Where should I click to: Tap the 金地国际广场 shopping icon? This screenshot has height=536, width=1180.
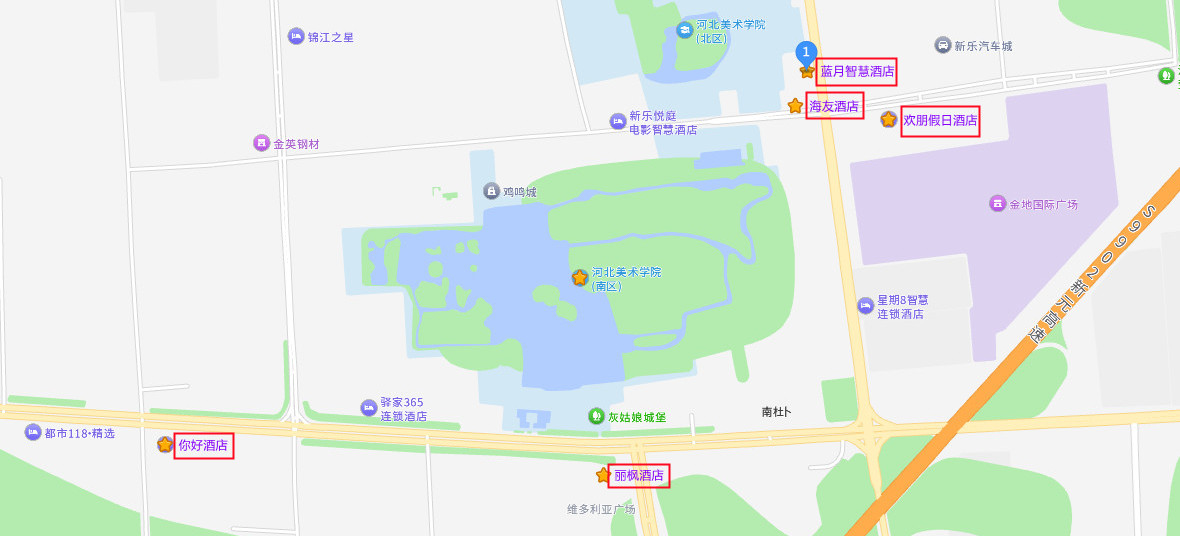[997, 204]
